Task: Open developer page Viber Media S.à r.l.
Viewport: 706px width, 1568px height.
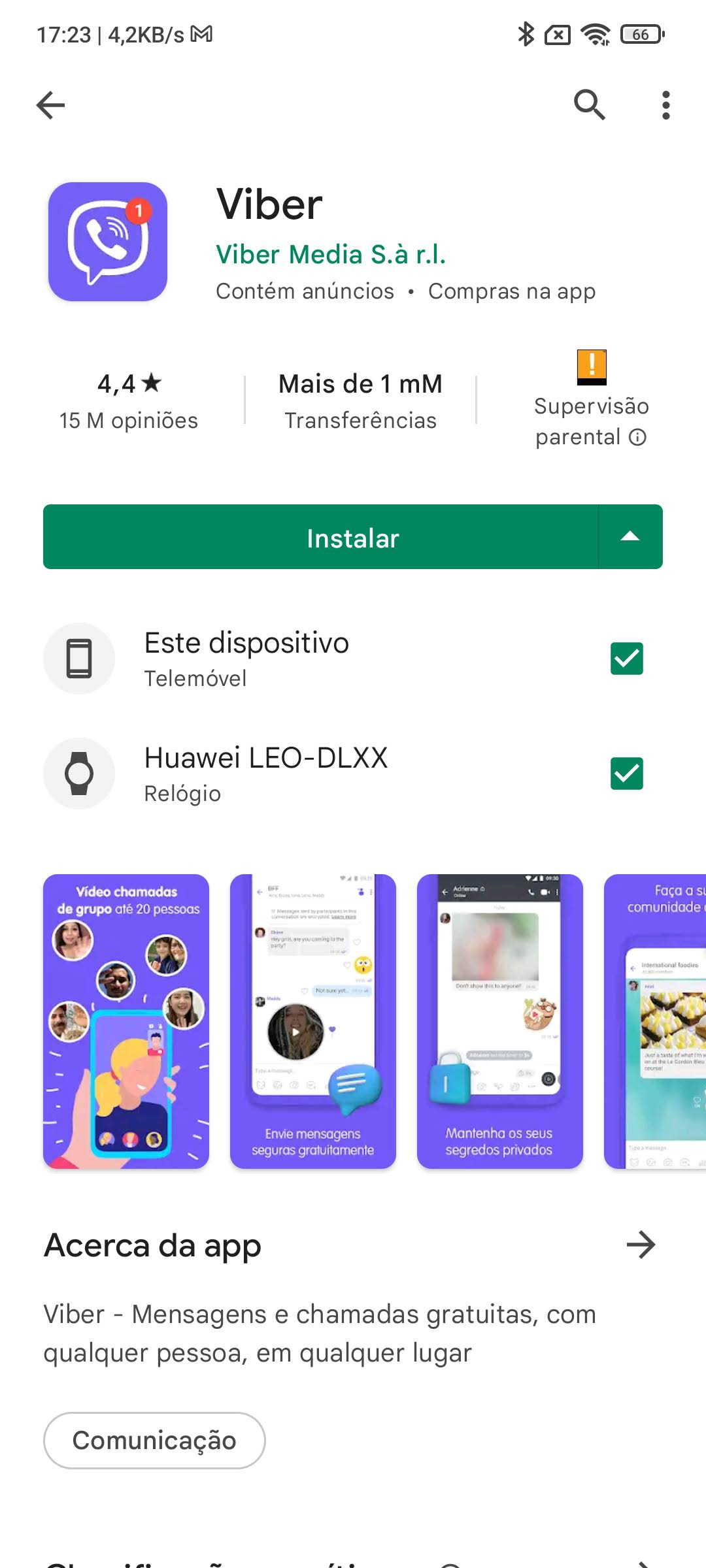Action: 331,254
